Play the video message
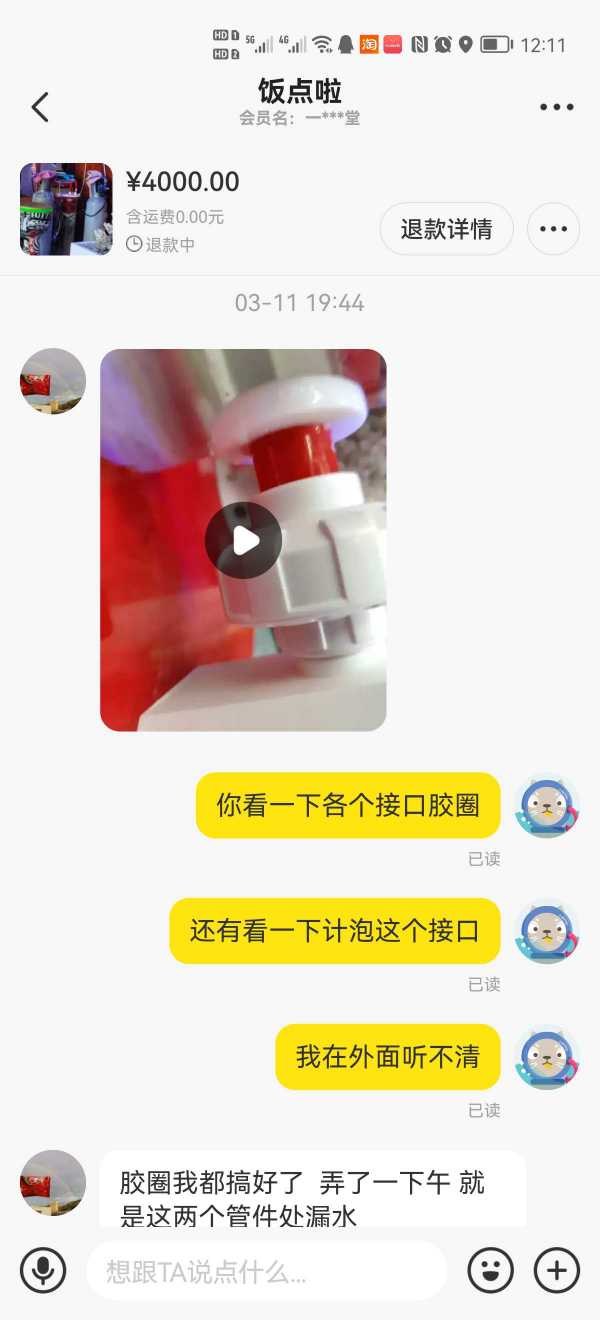This screenshot has height=1320, width=600. pyautogui.click(x=243, y=540)
